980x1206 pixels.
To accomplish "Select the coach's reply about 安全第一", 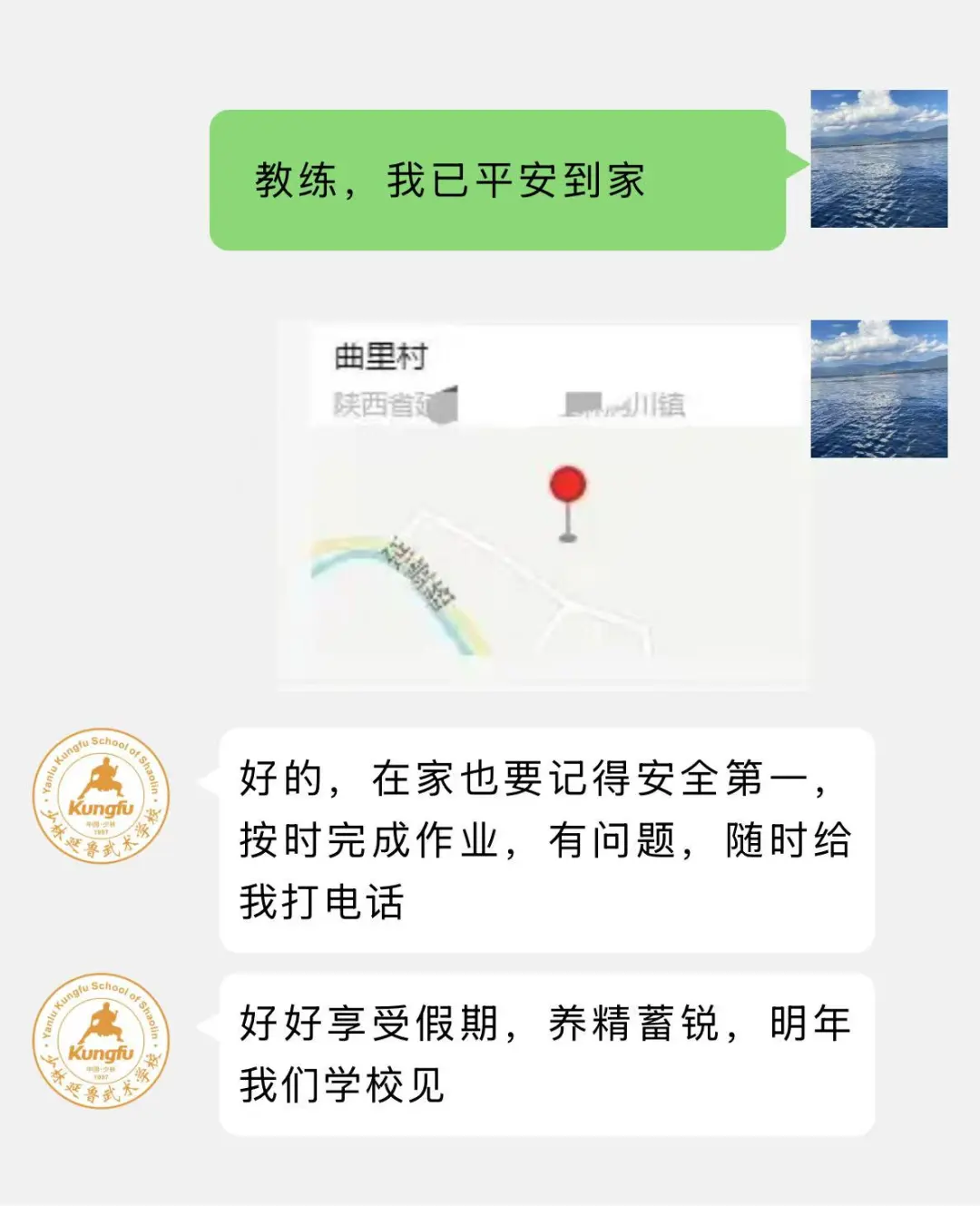I will click(544, 839).
